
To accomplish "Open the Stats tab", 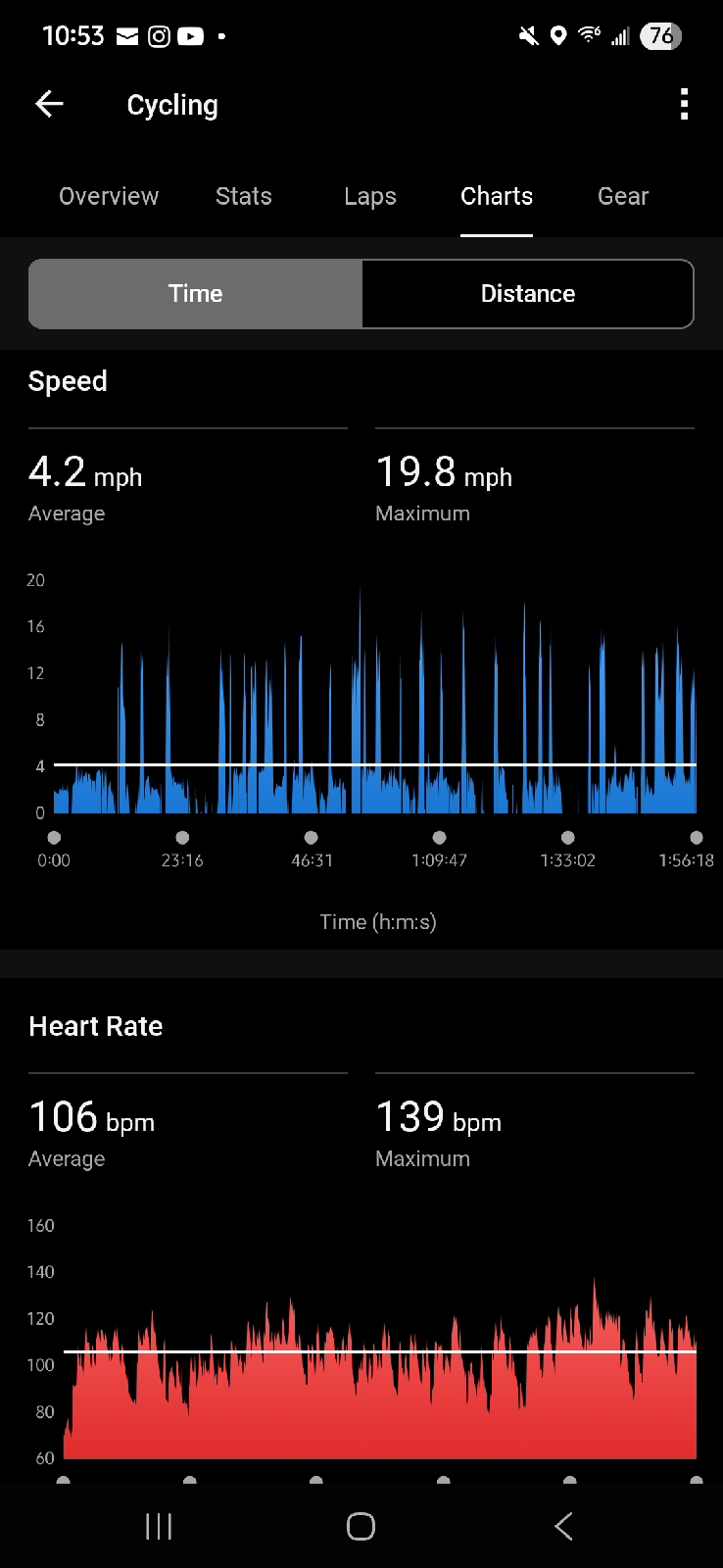I will [243, 196].
